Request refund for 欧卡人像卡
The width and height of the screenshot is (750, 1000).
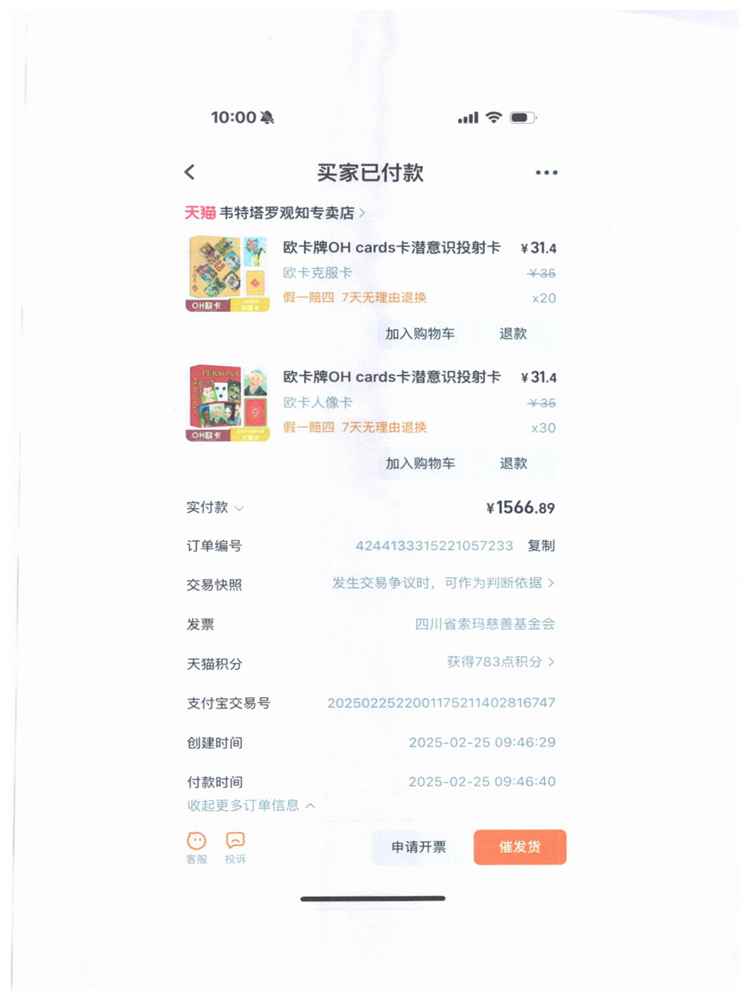(x=513, y=464)
